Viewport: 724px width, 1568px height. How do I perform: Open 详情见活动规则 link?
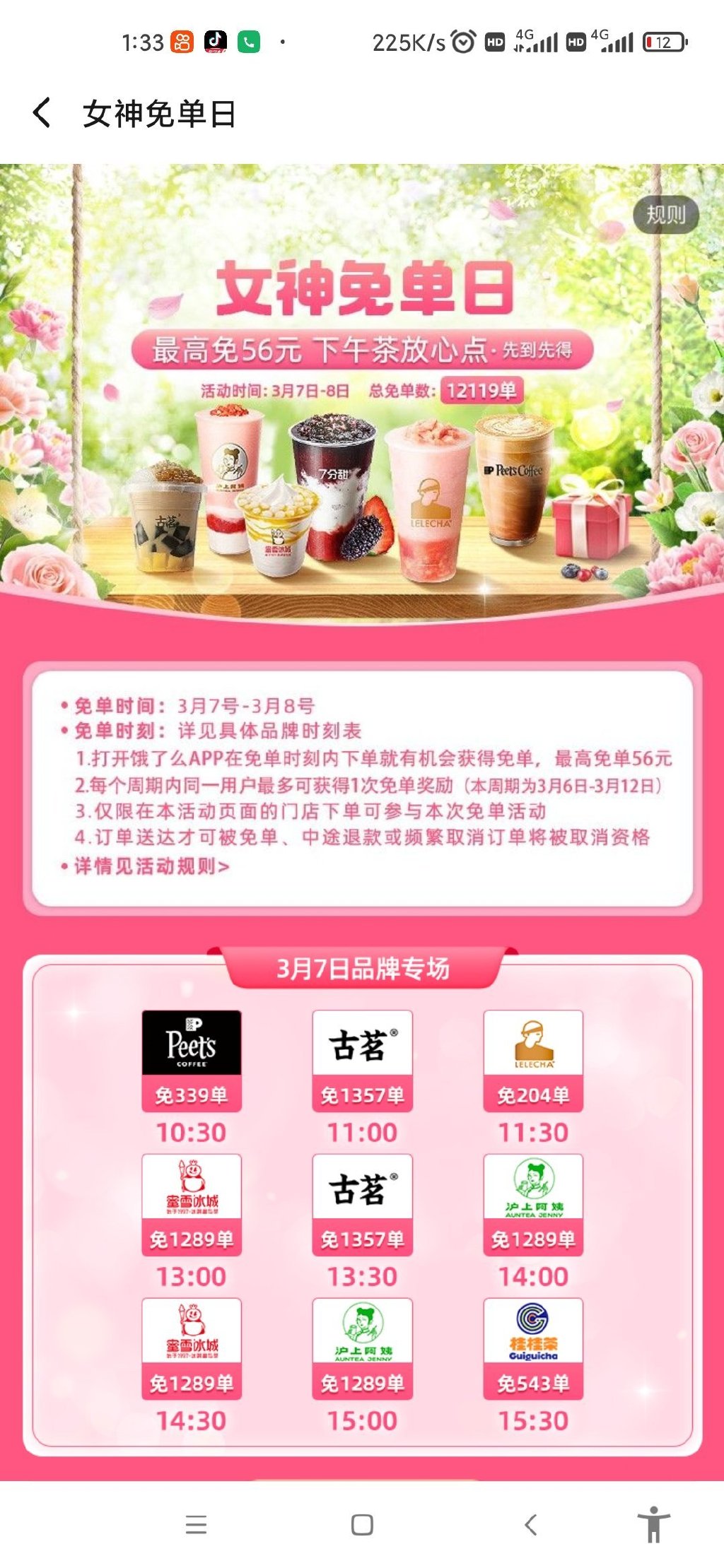click(x=152, y=866)
